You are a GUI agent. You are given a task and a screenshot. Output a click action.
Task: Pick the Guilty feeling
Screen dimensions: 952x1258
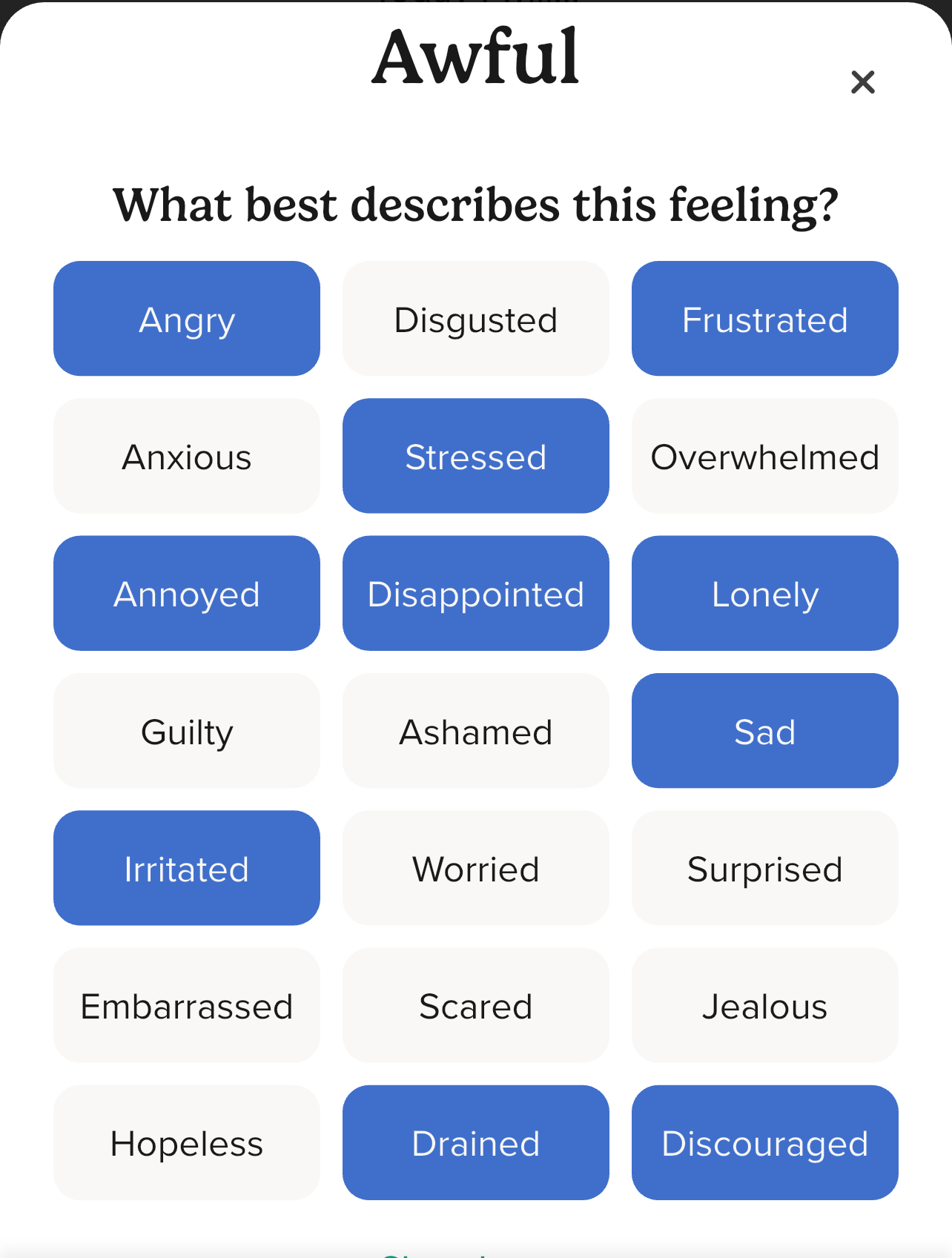tap(187, 731)
